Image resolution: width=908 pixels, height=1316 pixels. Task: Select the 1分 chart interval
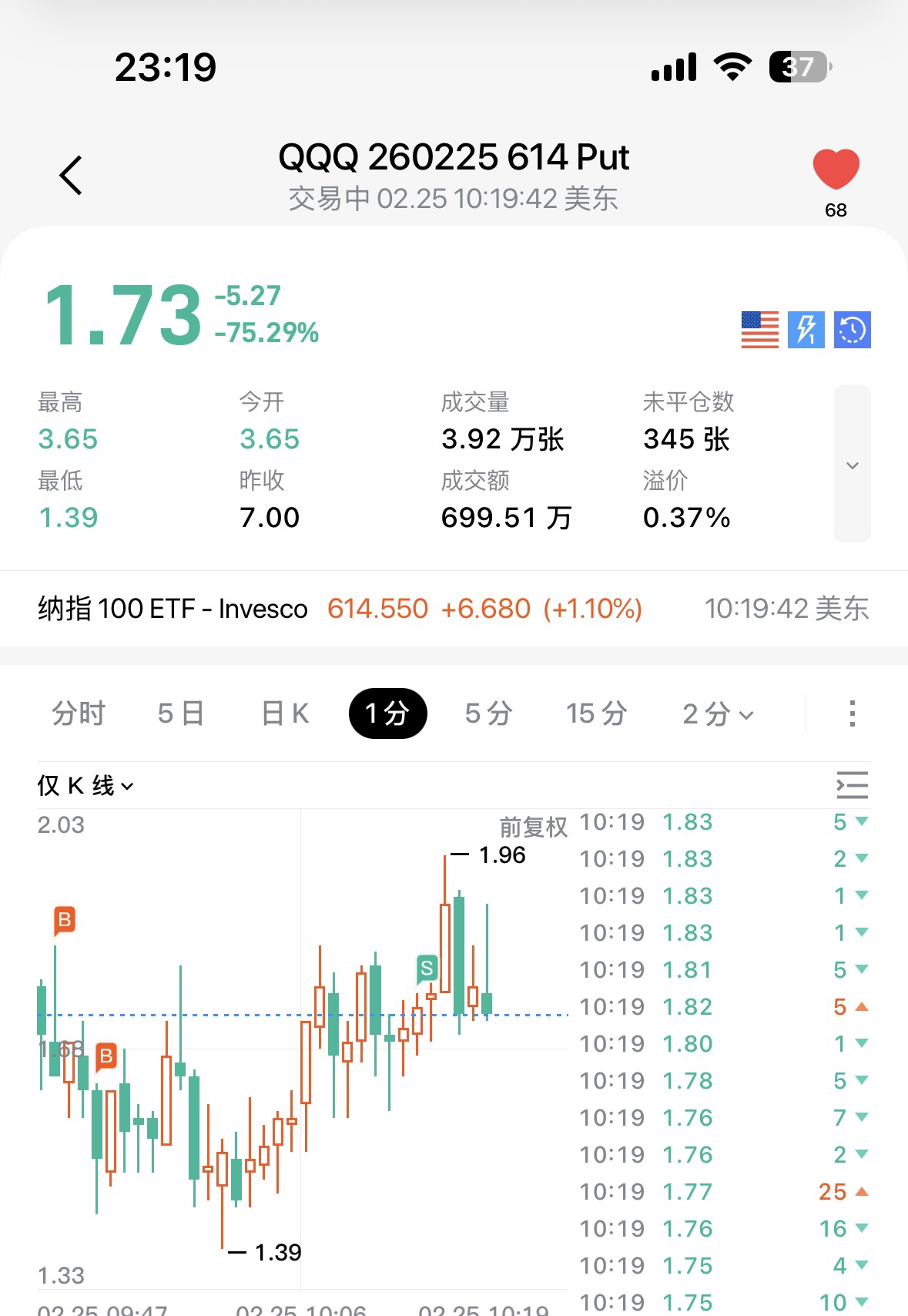point(387,713)
